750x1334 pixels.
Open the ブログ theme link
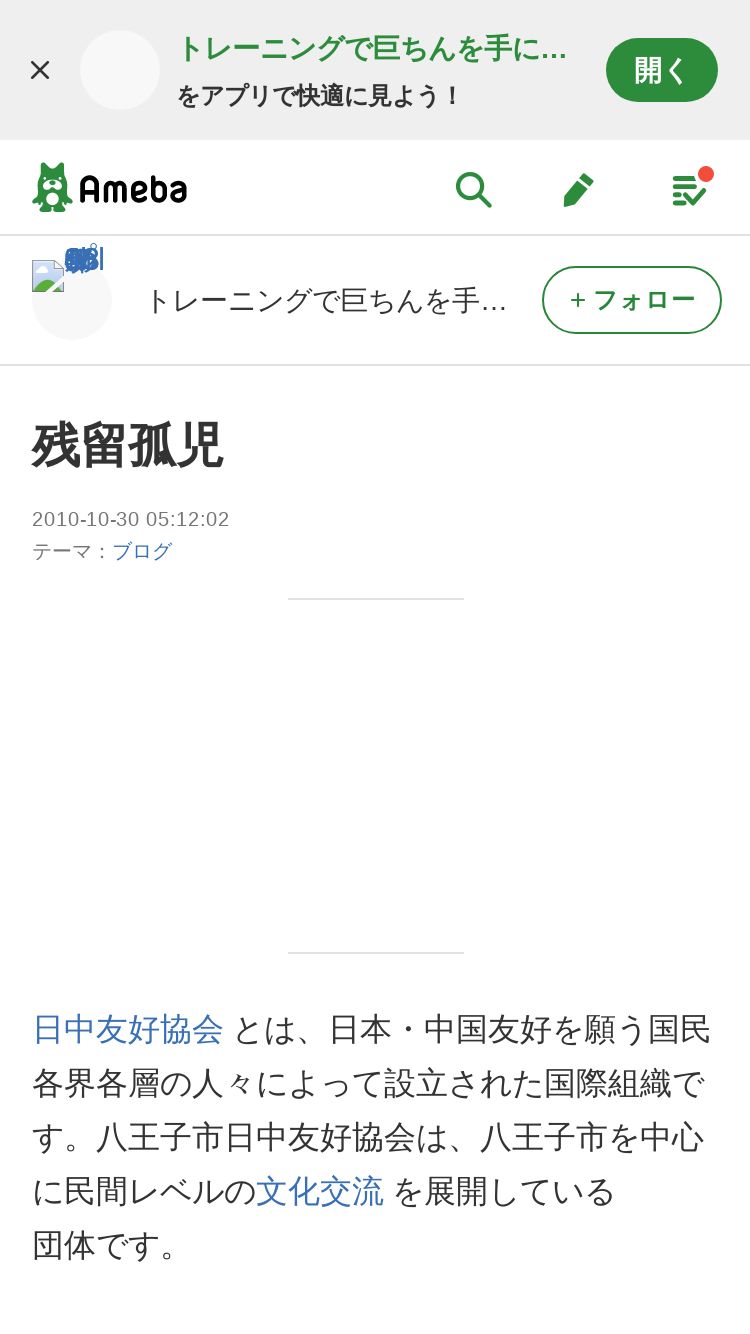click(142, 551)
